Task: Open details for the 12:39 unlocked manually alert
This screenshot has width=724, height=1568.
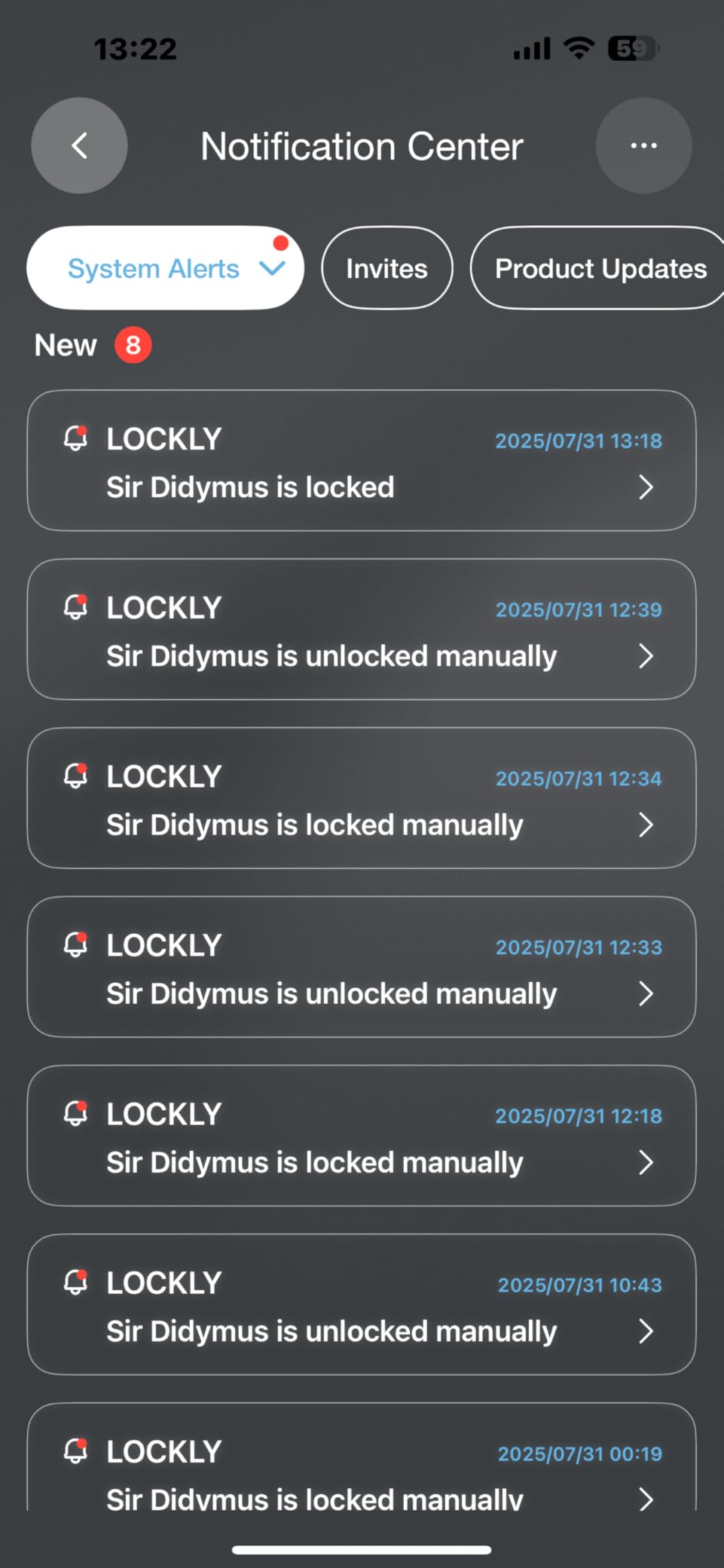Action: click(646, 657)
